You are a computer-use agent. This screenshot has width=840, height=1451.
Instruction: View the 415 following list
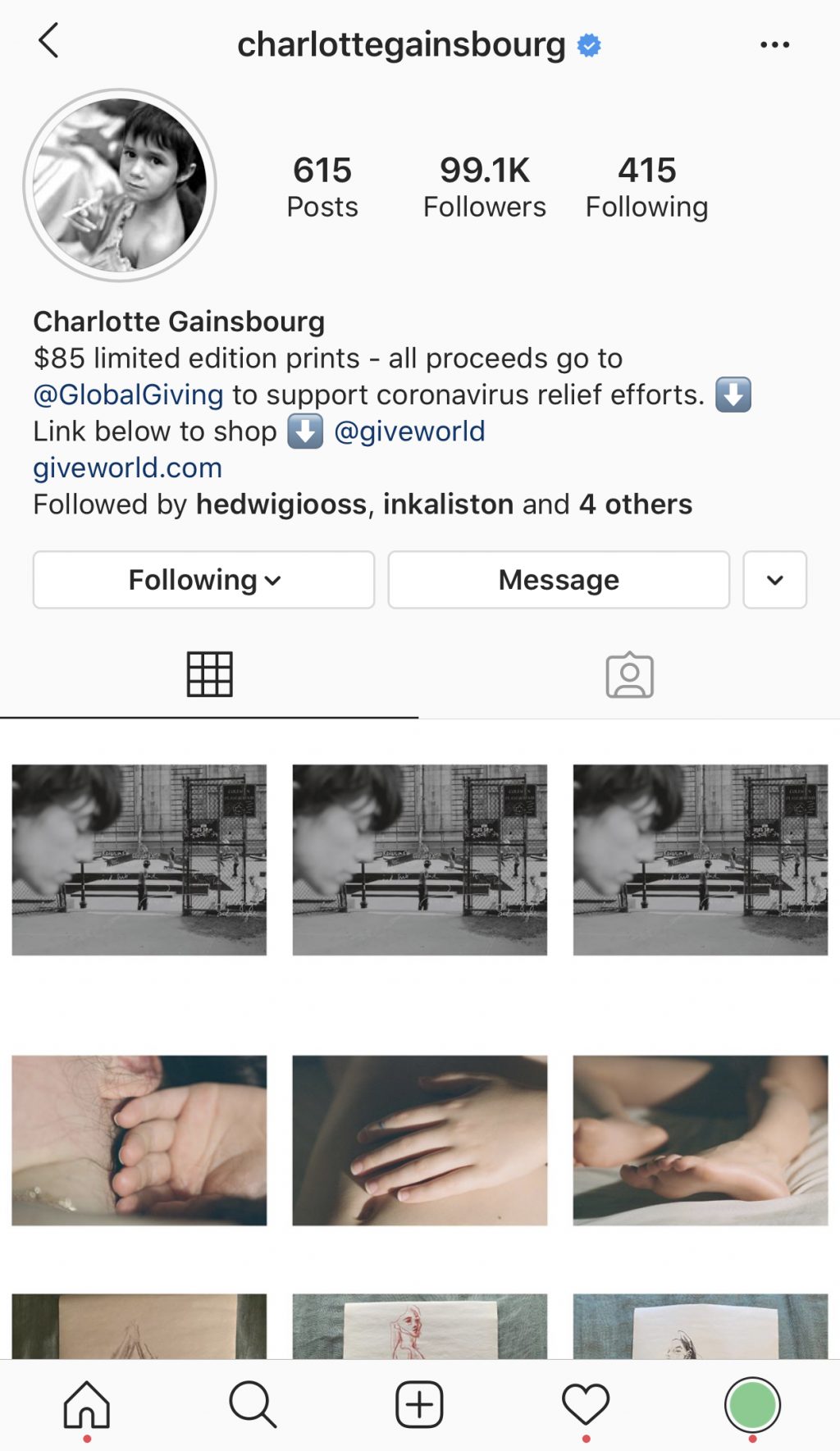click(646, 187)
